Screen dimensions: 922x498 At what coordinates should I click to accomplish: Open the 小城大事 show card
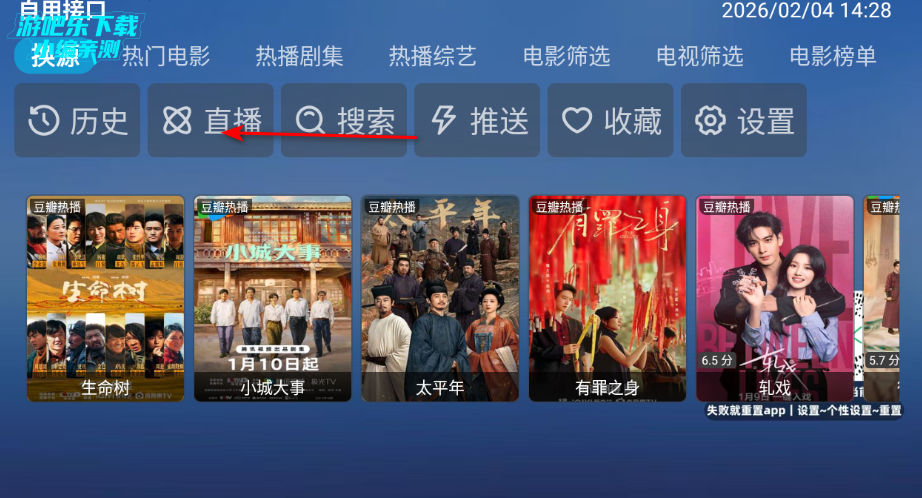click(x=273, y=298)
